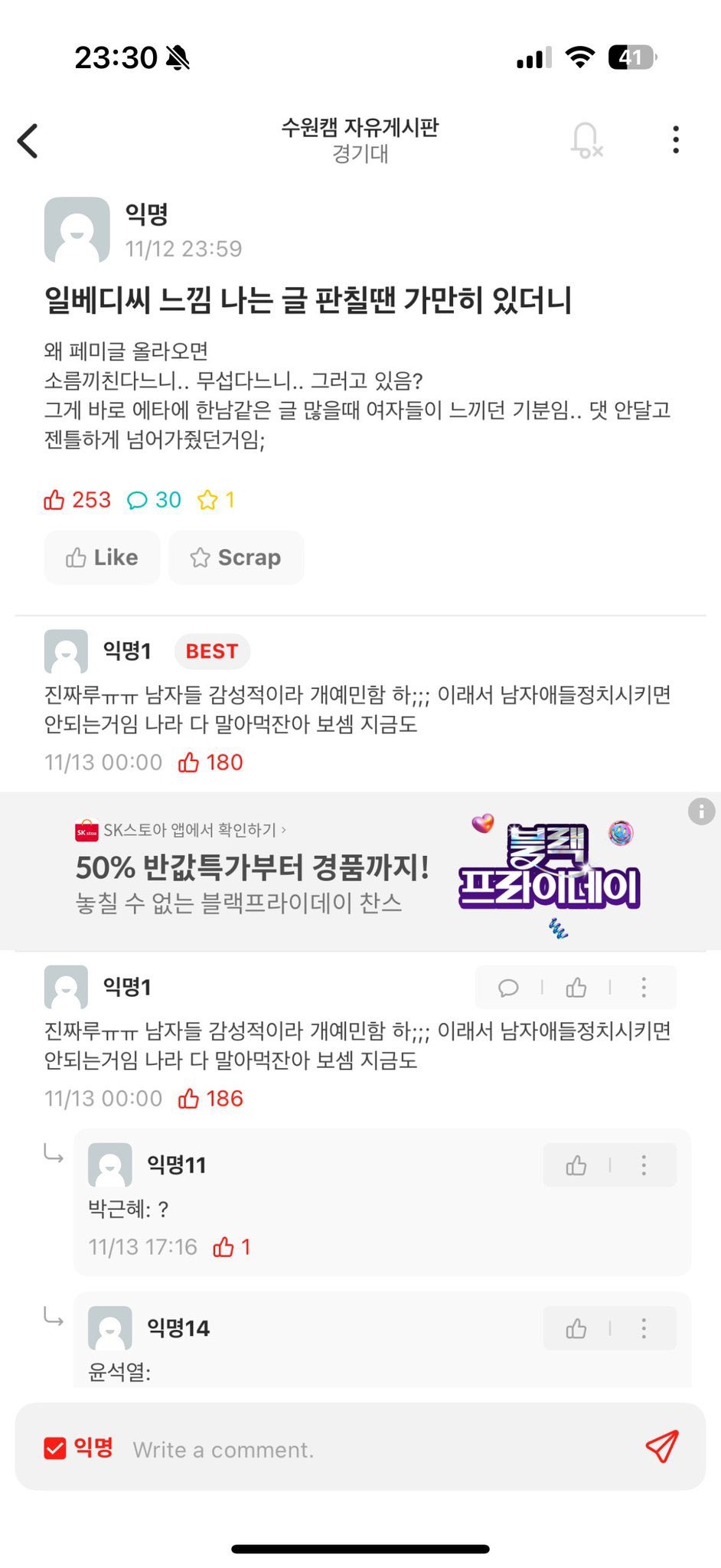Reply to 익명1's comment

click(508, 988)
